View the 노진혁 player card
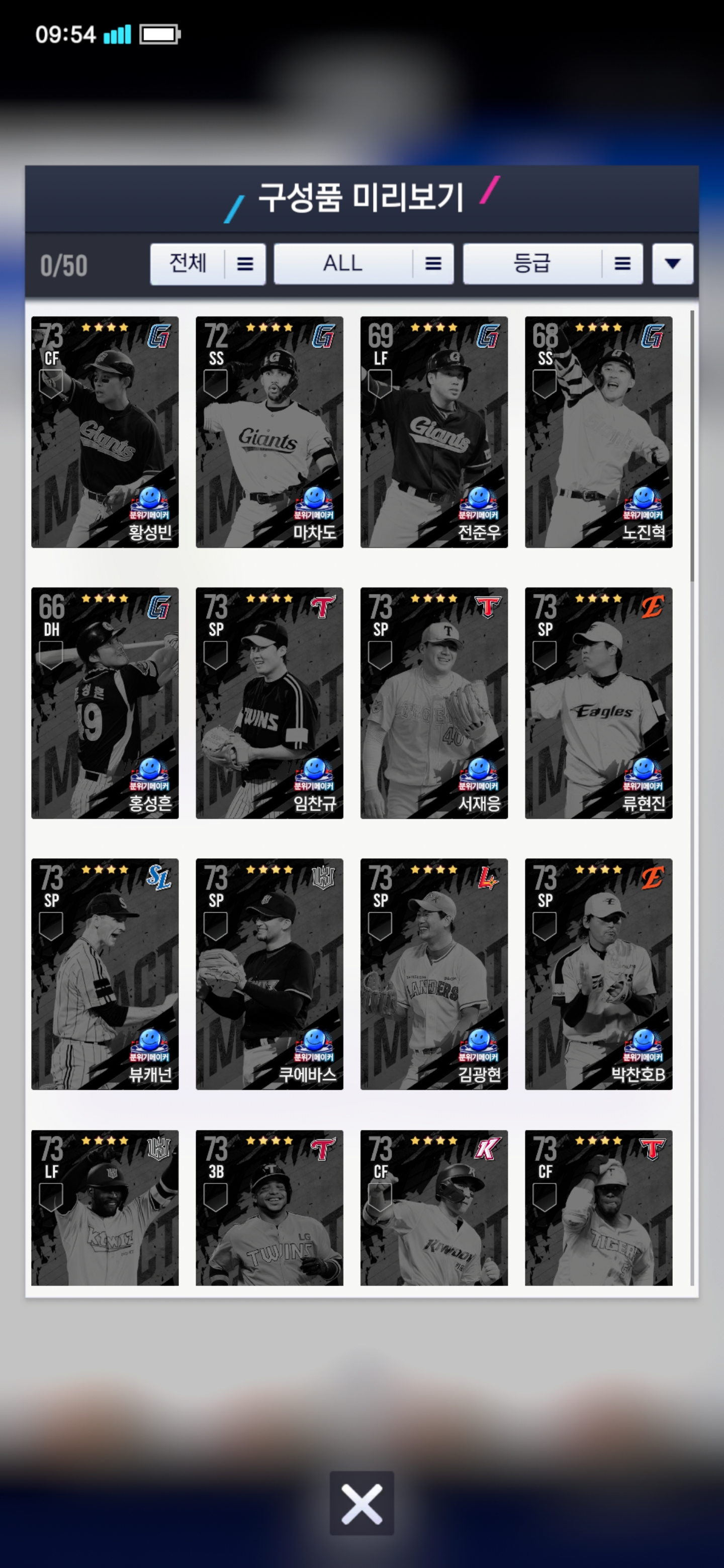The height and width of the screenshot is (1568, 724). pos(598,432)
